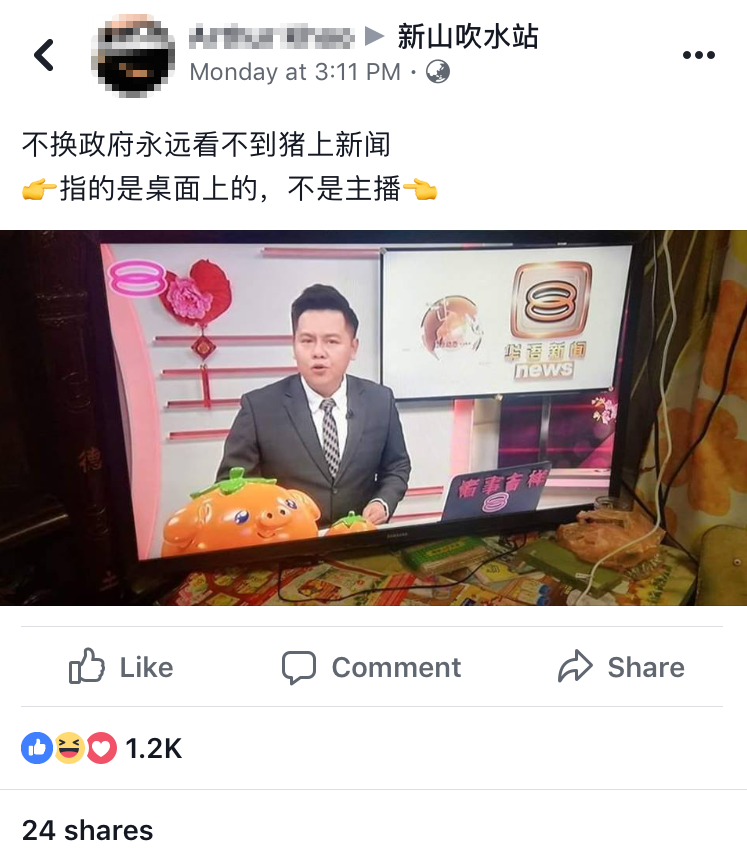Open the post's three-dot overflow menu
747x861 pixels.
[x=698, y=55]
